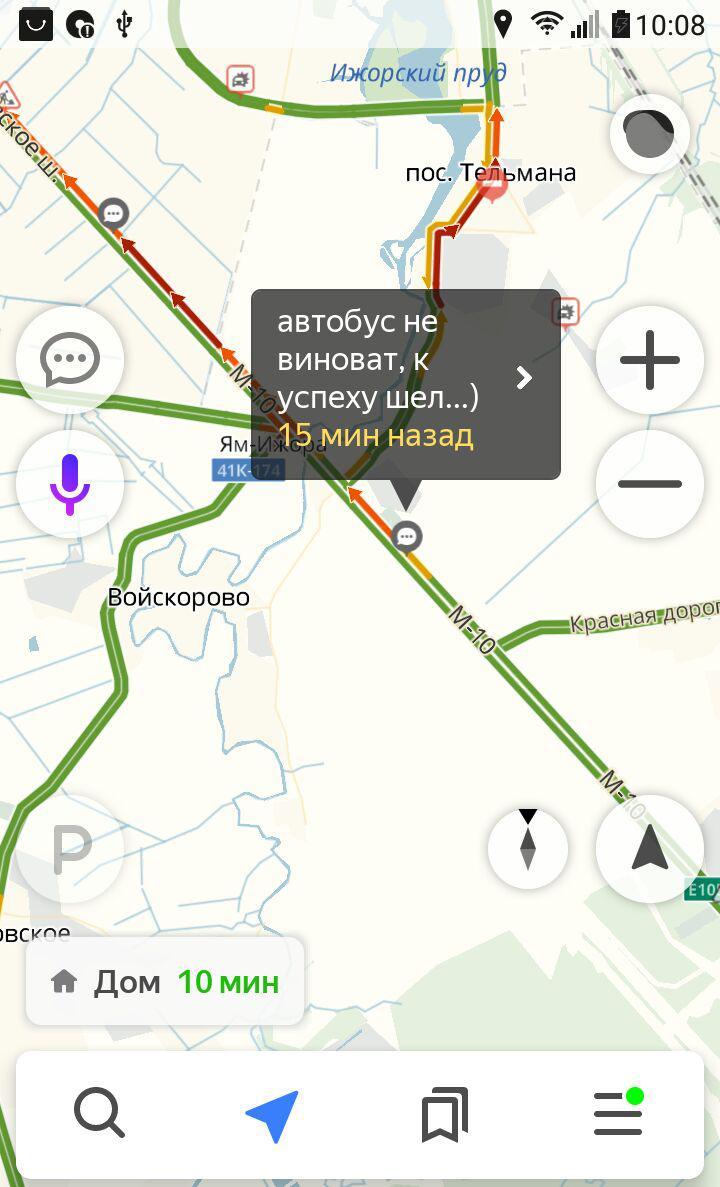The image size is (720, 1187).
Task: Zoom in with the plus button
Action: click(x=650, y=360)
